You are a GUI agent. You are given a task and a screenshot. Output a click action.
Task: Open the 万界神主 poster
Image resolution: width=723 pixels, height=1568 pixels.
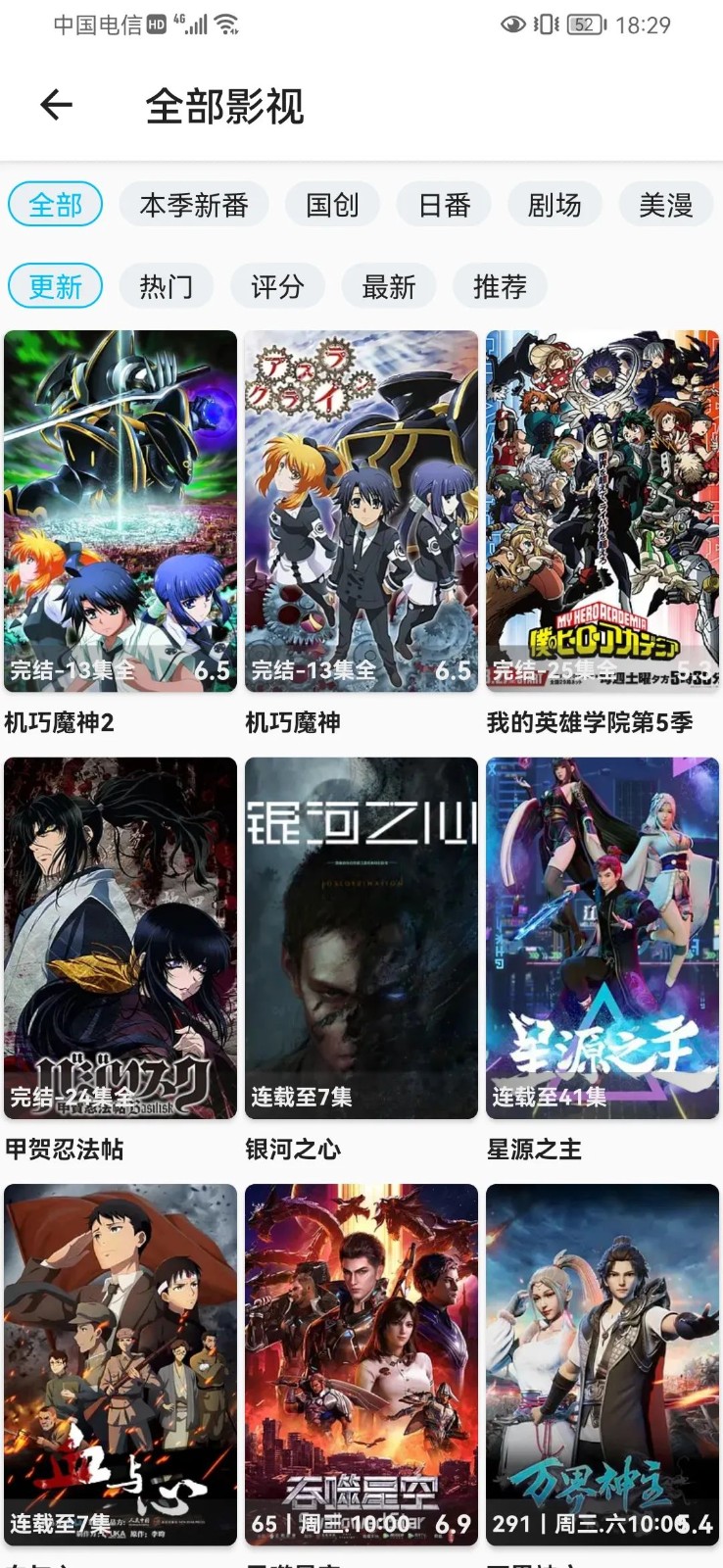coord(602,1364)
